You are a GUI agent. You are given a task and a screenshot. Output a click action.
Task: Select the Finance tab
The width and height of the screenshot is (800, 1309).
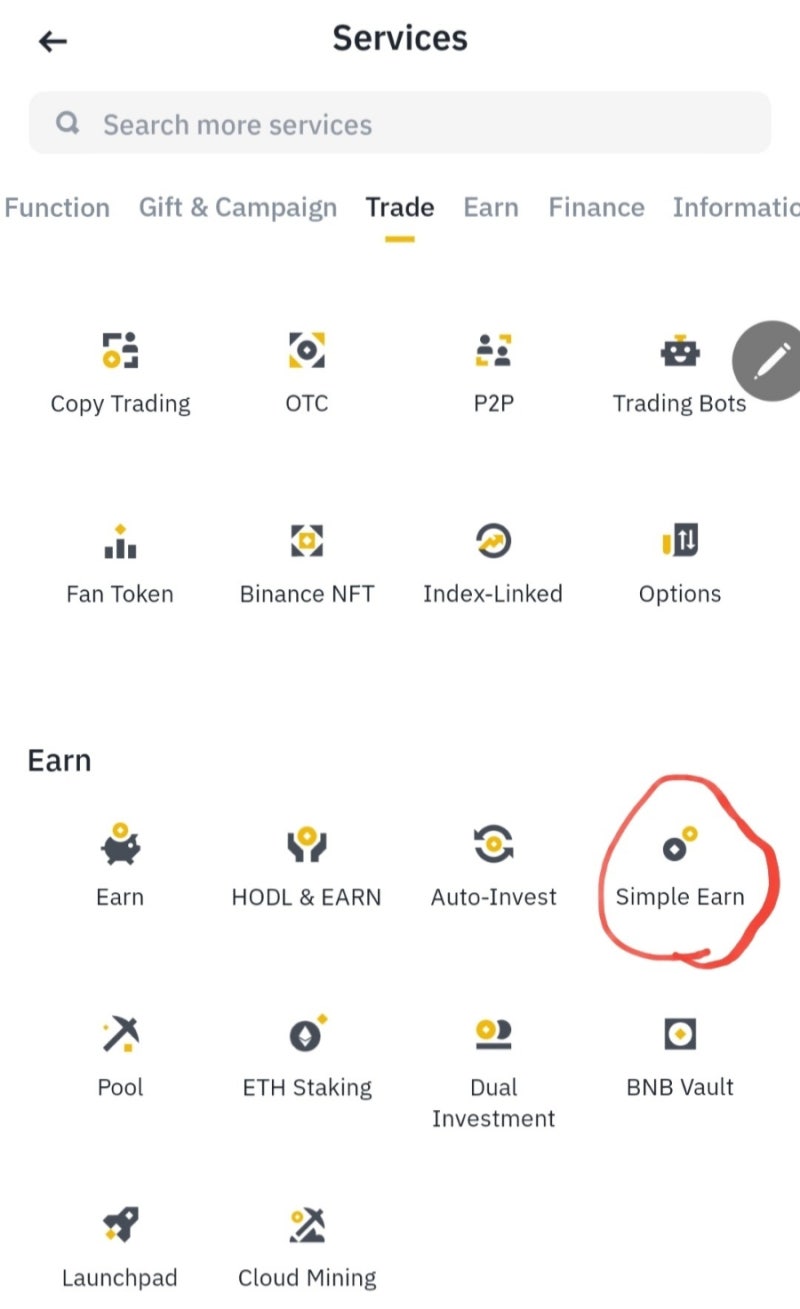click(596, 208)
